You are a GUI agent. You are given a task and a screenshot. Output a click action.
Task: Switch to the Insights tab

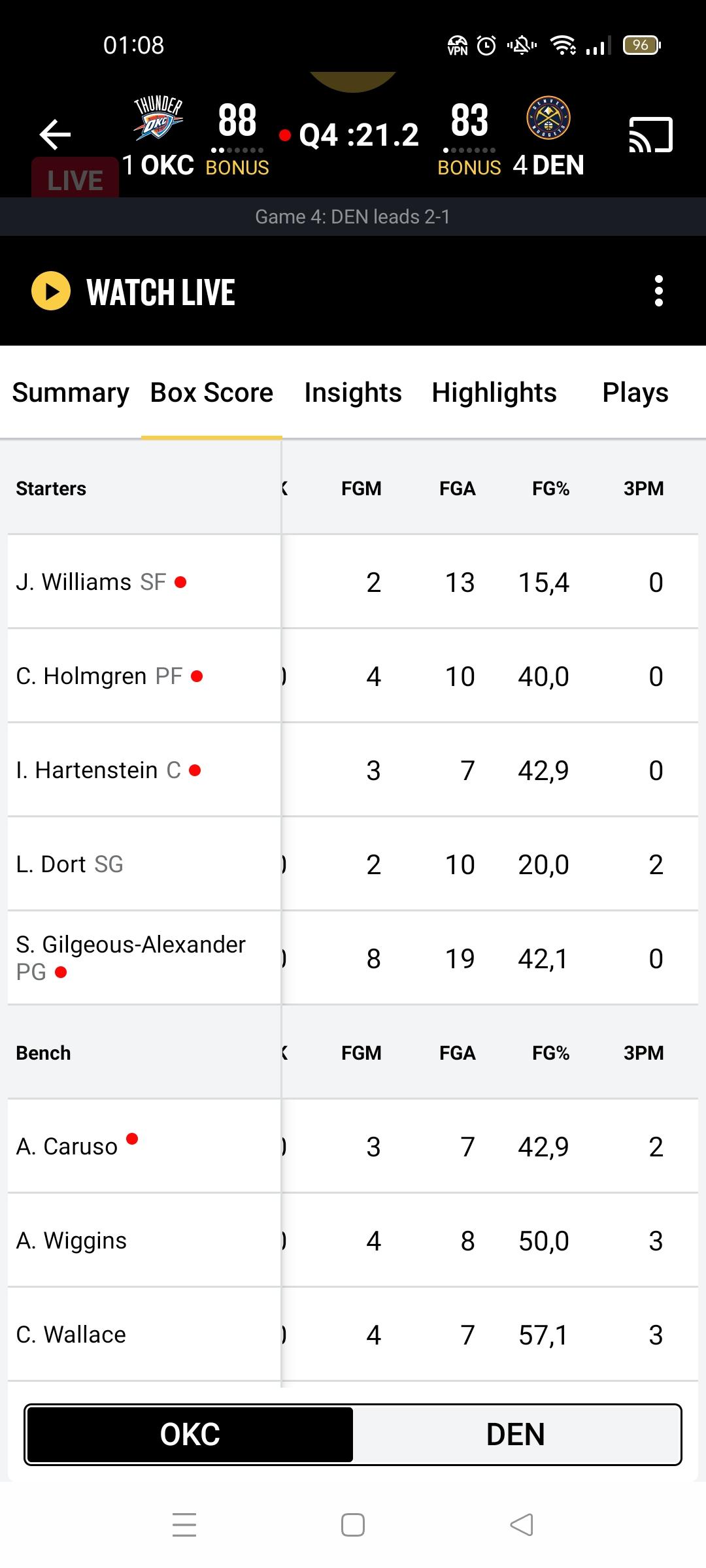(353, 393)
